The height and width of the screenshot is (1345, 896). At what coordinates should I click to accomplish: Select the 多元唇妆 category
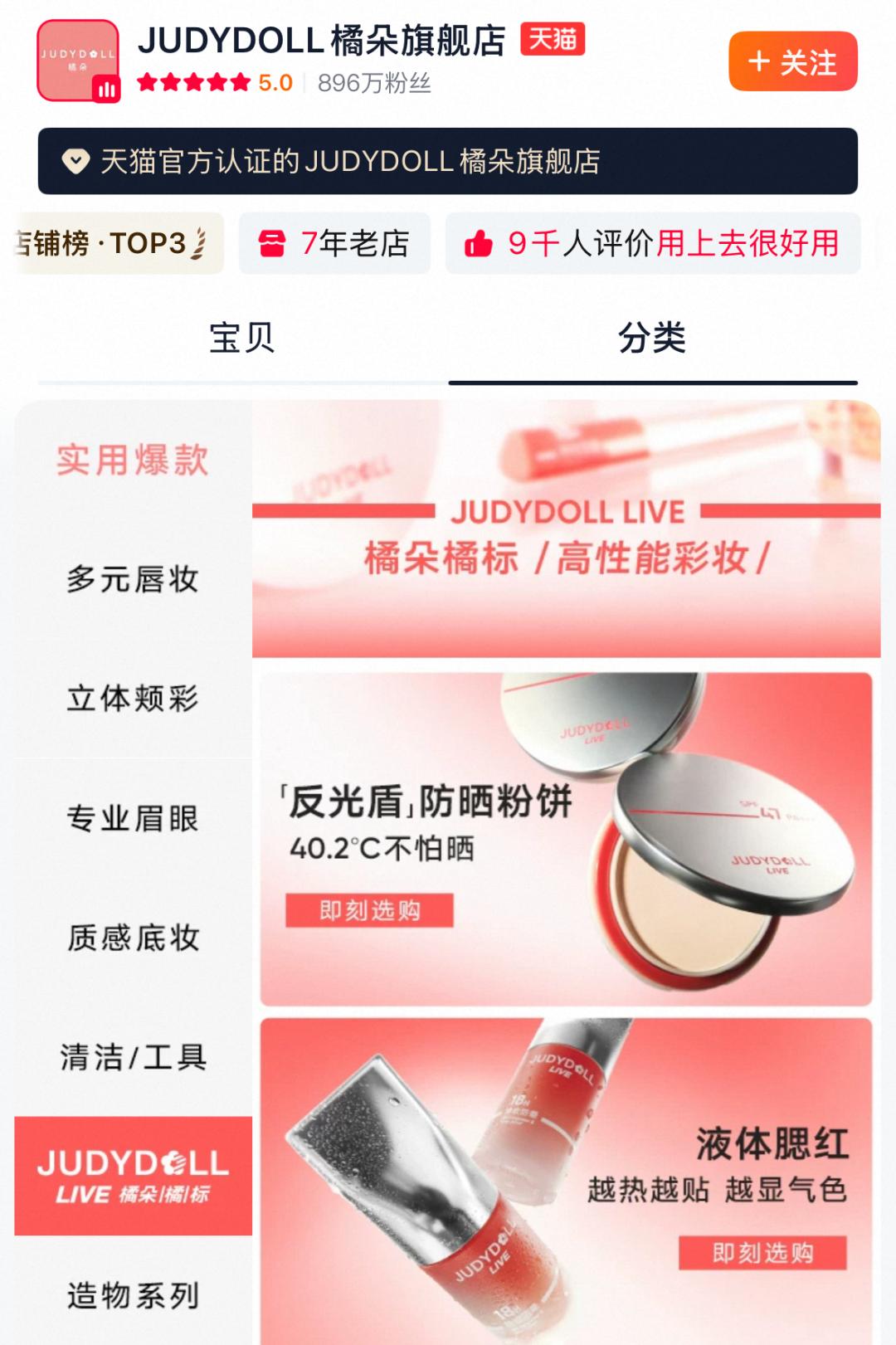(x=133, y=579)
